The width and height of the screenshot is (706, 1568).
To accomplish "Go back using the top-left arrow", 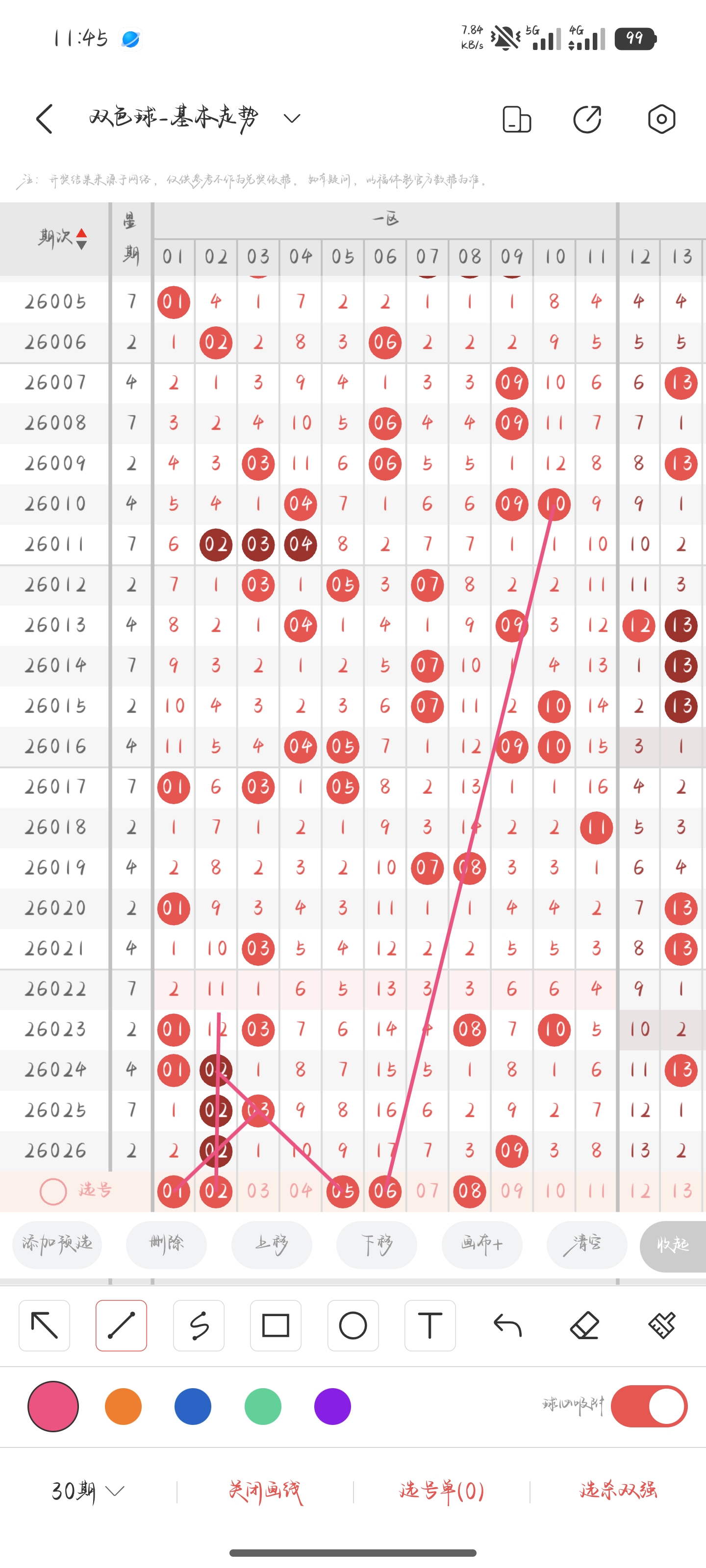I will pyautogui.click(x=45, y=118).
